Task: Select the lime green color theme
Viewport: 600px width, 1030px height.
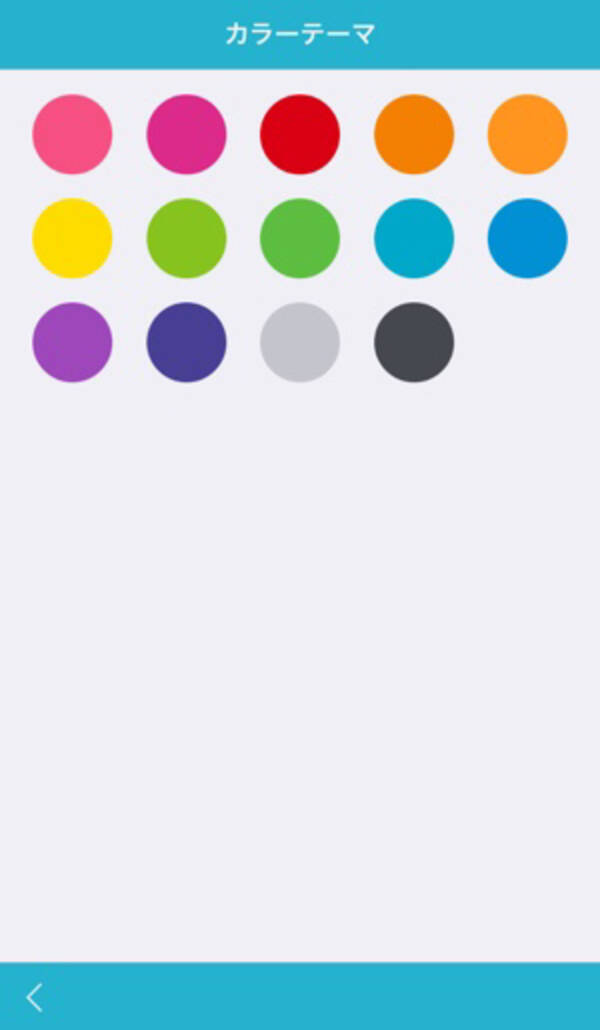Action: [186, 238]
